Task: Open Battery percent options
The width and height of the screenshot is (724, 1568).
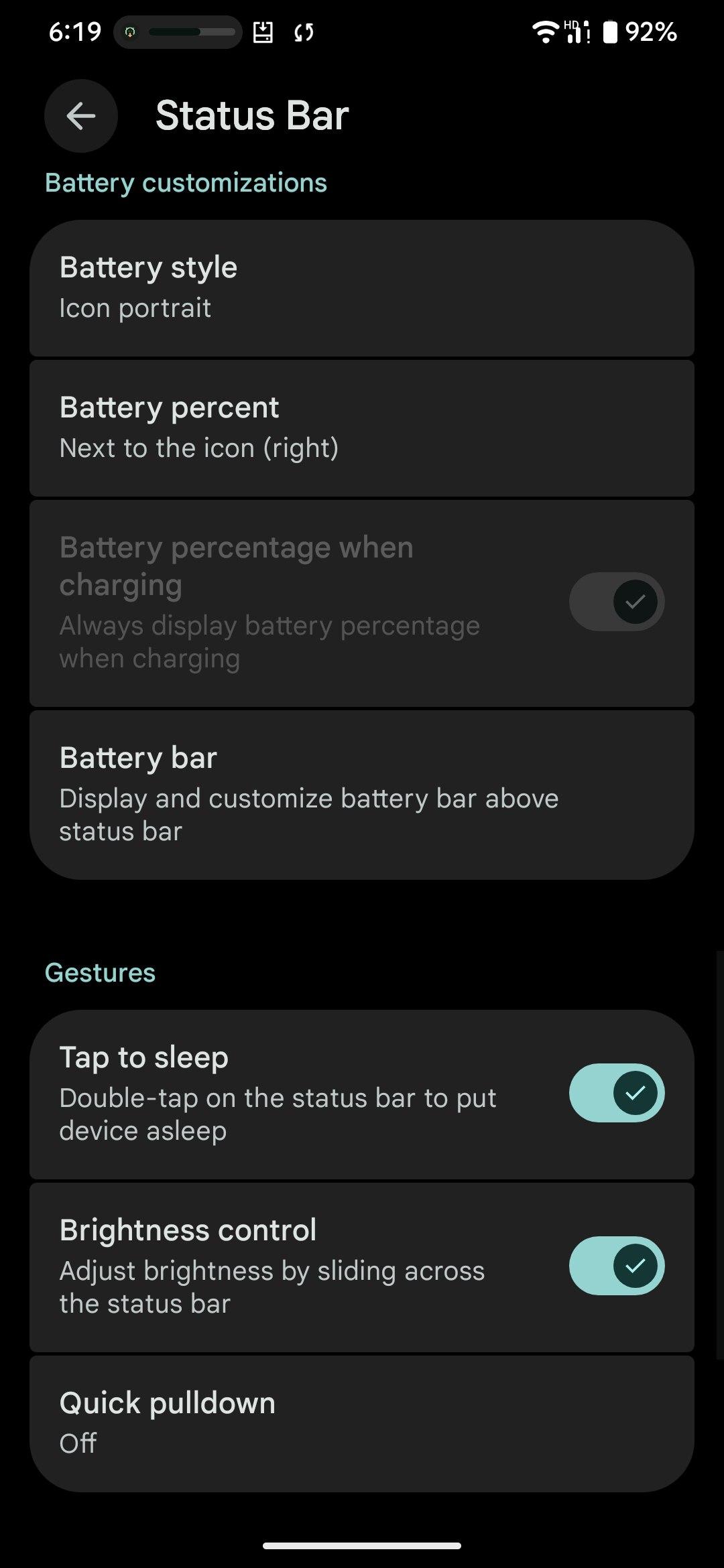Action: click(x=362, y=428)
